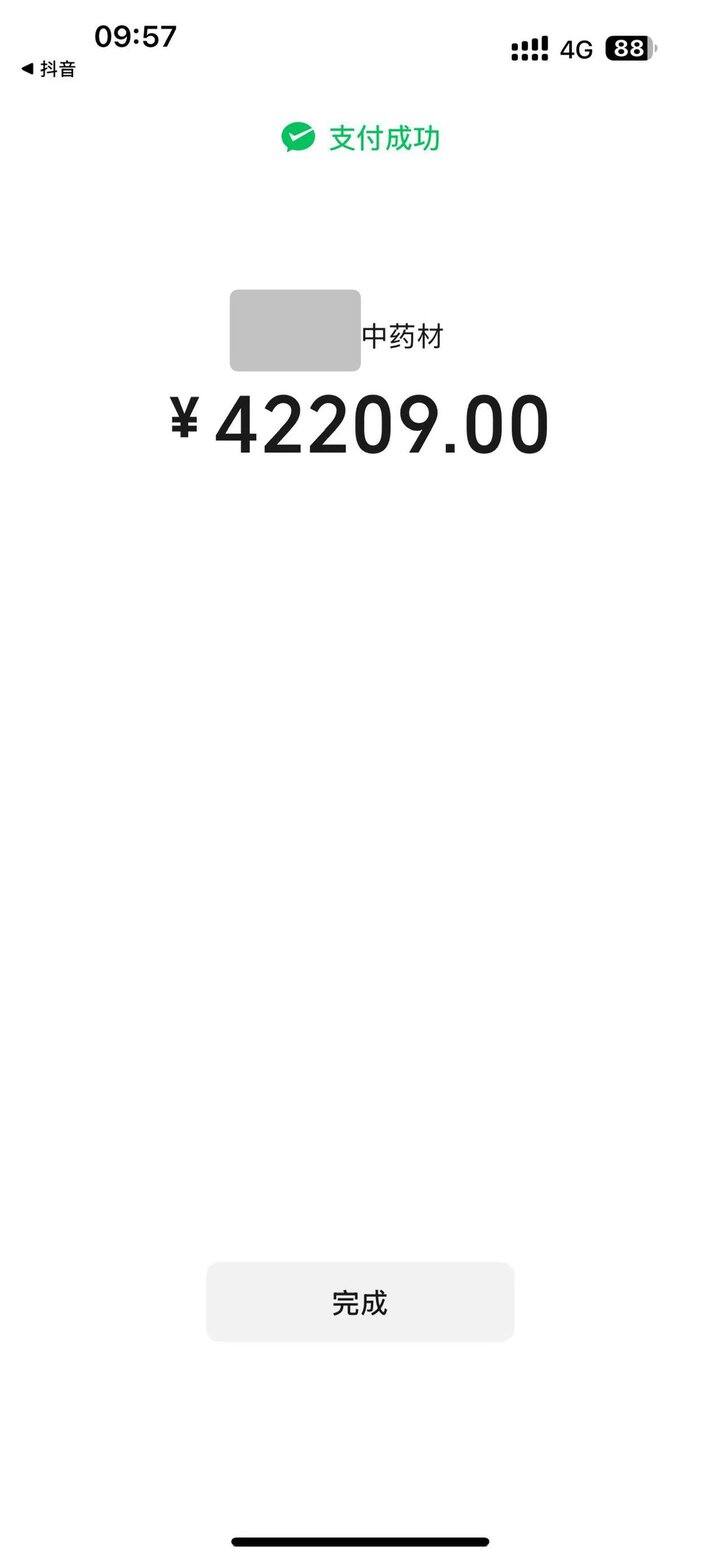Tap the 完成 button to finish
This screenshot has height=1560, width=720.
coord(360,1301)
